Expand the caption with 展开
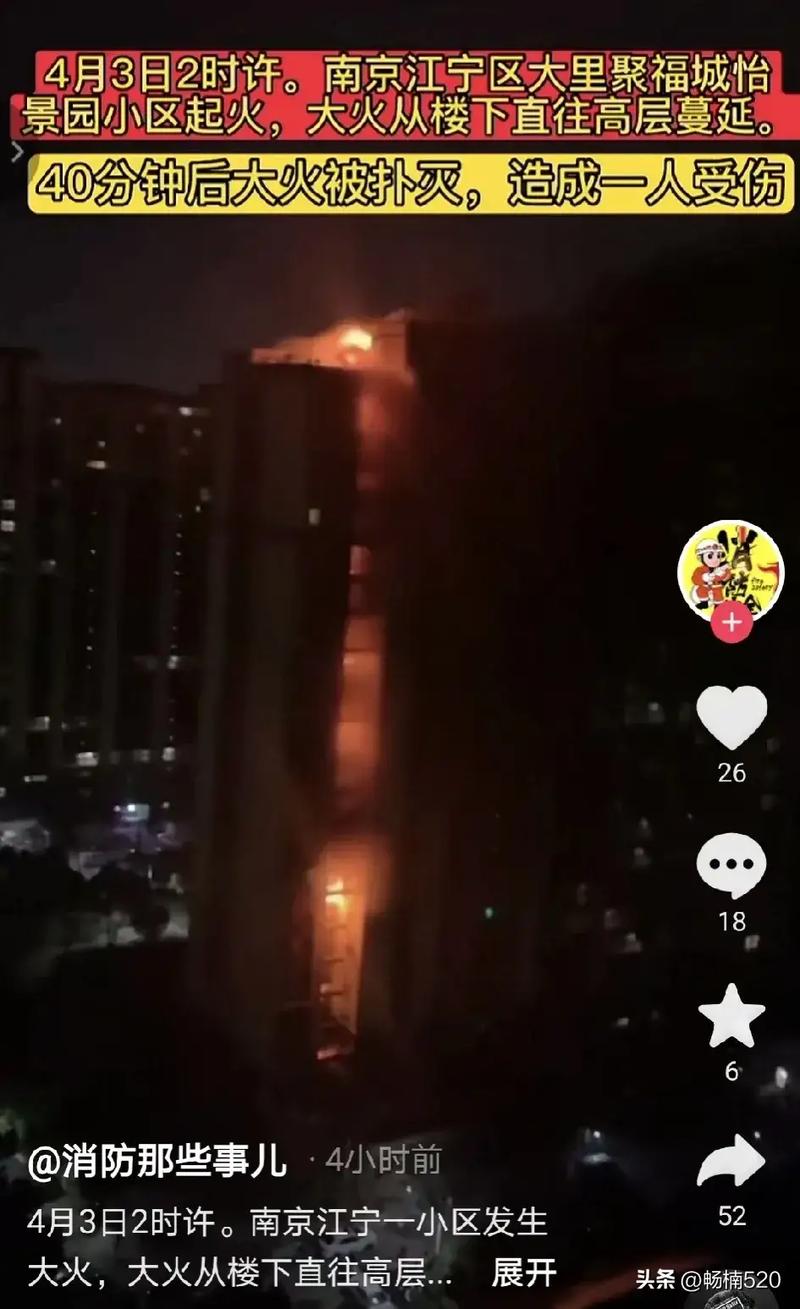This screenshot has height=1309, width=800. [x=524, y=1272]
